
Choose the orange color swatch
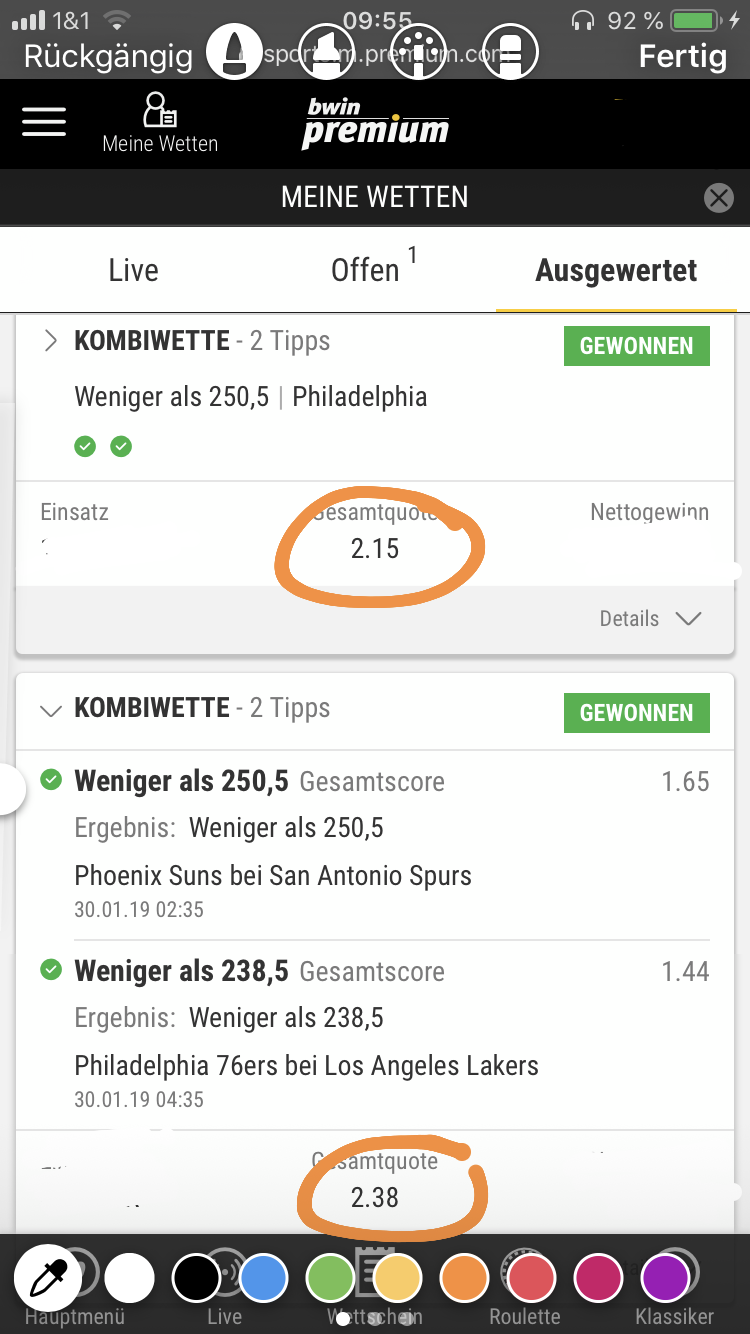[465, 1278]
